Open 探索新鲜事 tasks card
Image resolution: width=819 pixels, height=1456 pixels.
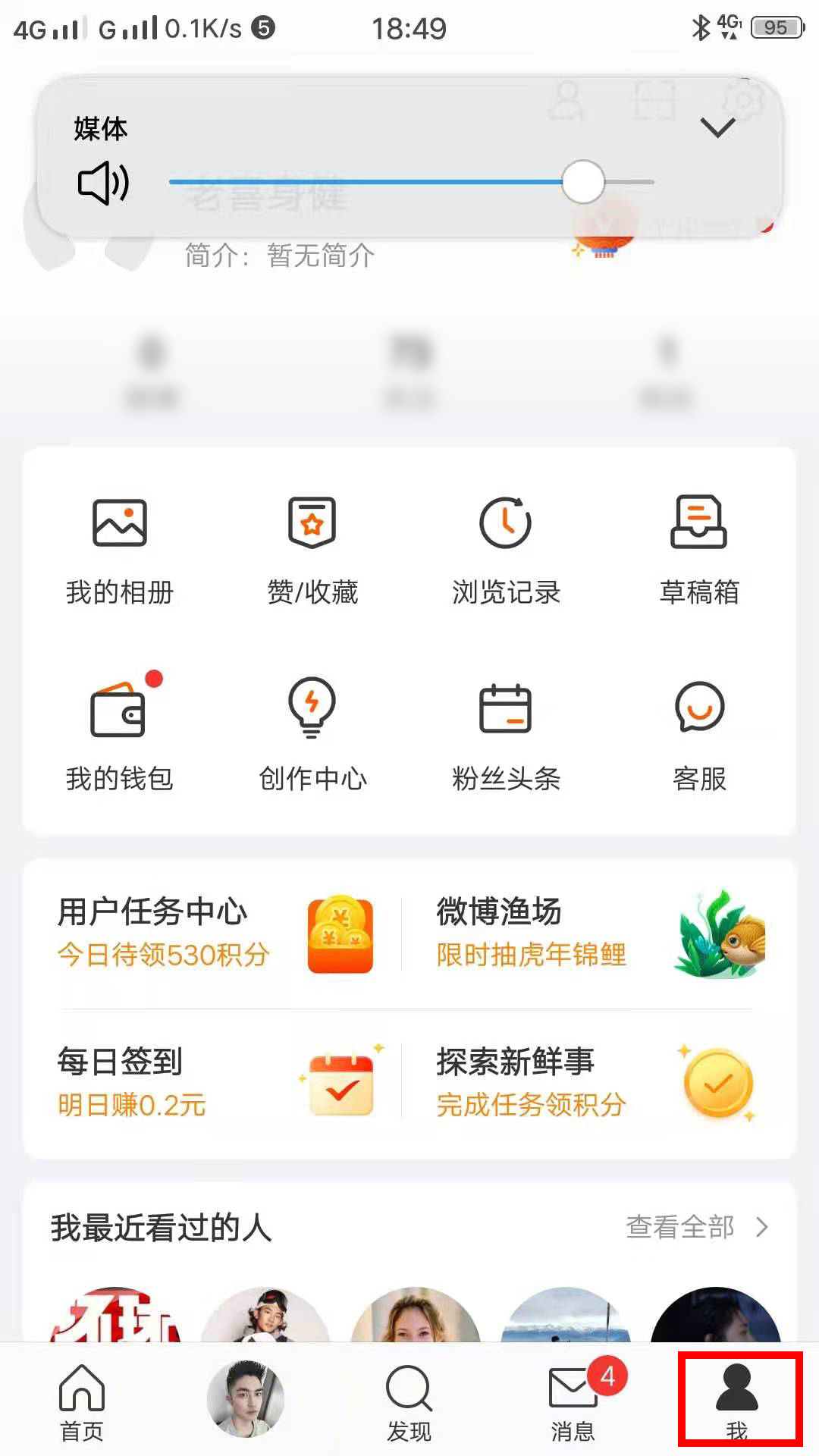coord(599,1083)
